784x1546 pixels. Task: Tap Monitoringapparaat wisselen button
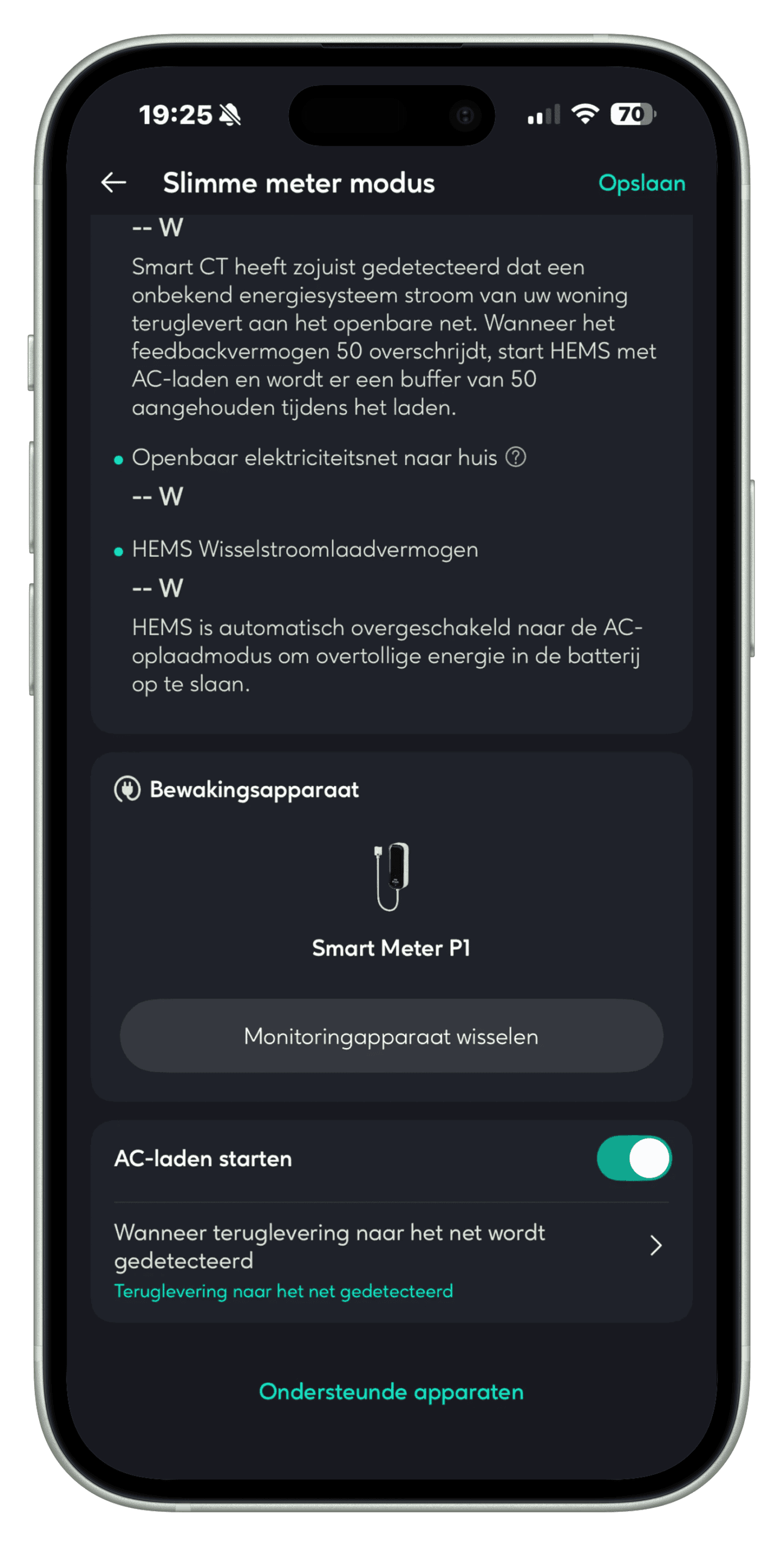[x=391, y=1036]
